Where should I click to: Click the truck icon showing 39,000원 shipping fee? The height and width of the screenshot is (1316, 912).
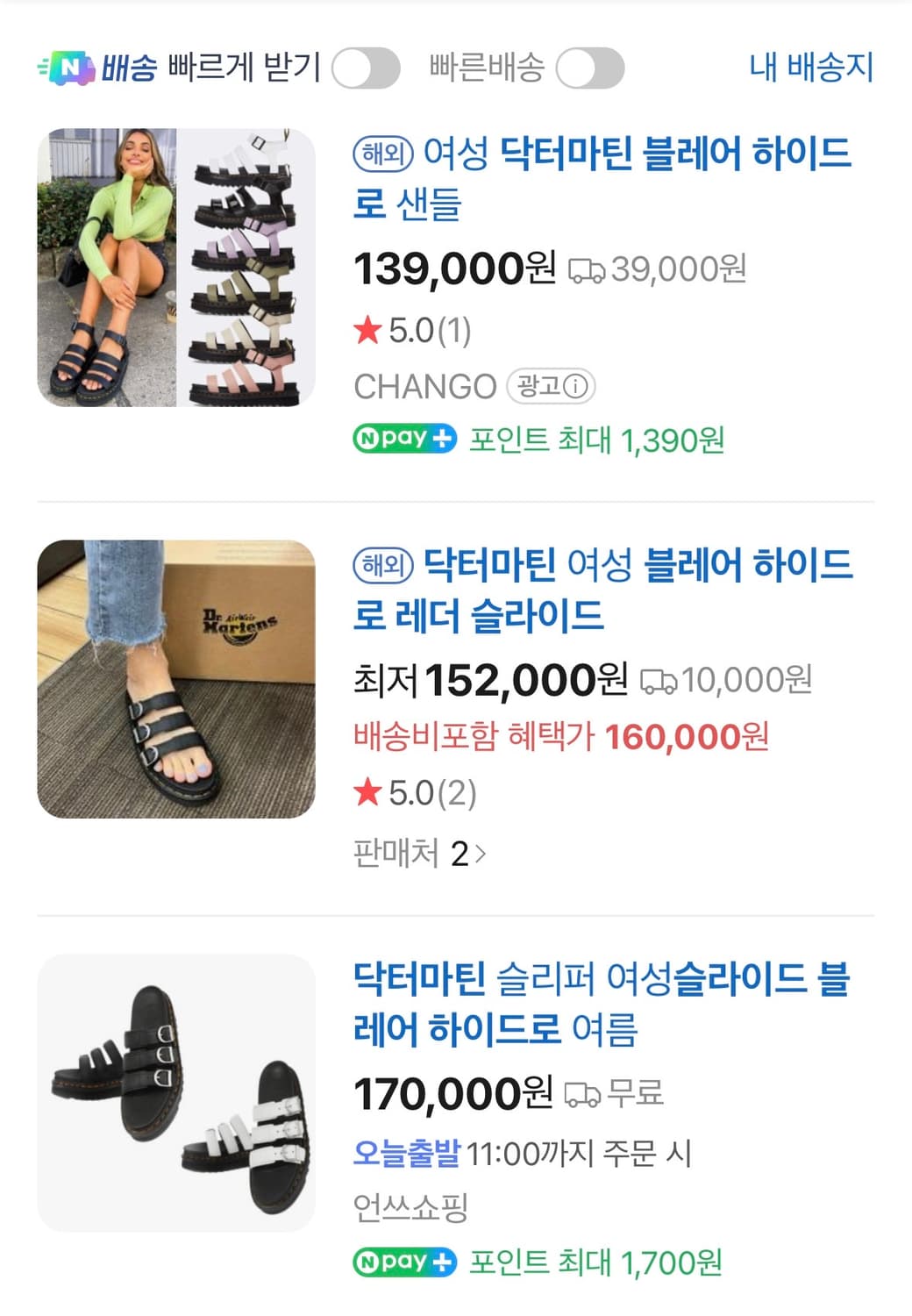[x=585, y=272]
